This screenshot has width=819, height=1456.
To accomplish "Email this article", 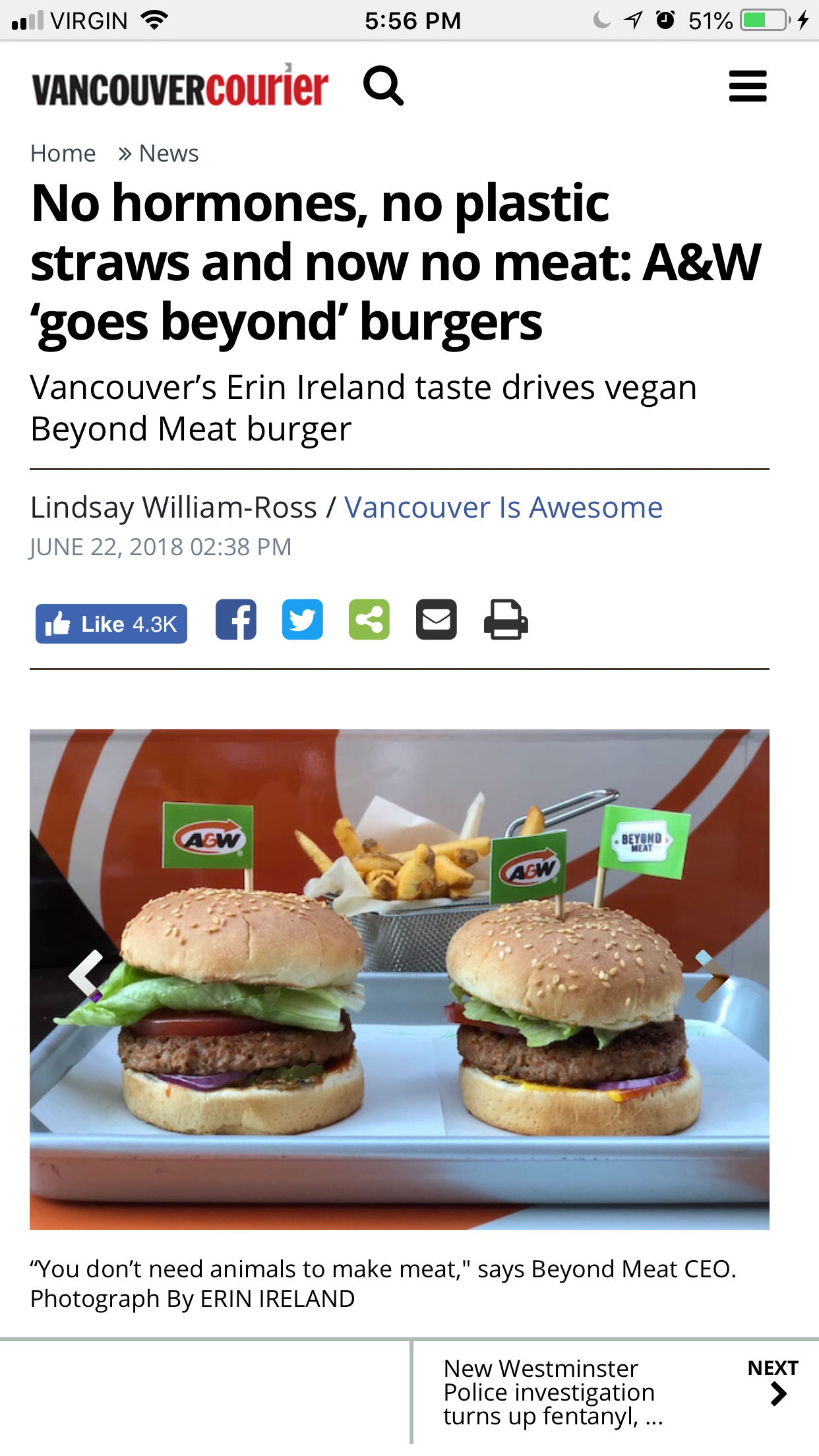I will tap(437, 620).
